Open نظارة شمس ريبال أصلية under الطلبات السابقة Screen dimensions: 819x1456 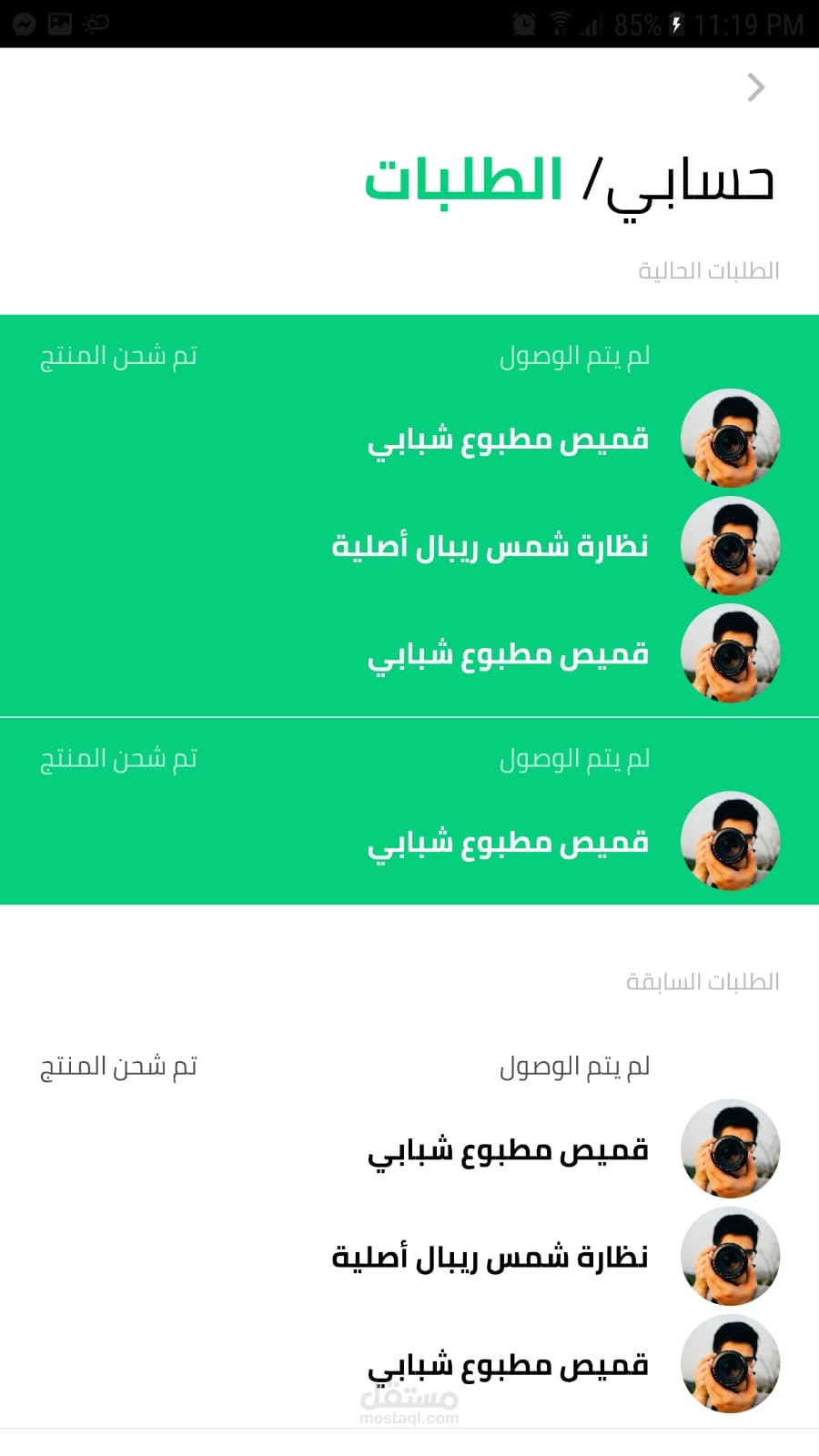coord(490,1258)
